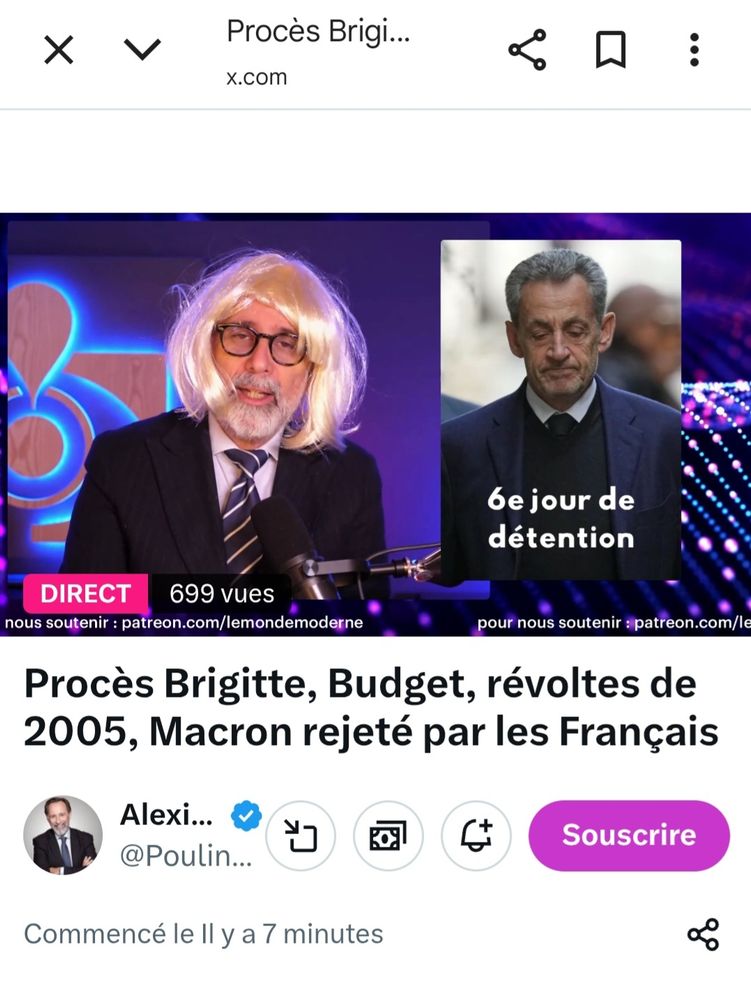Expand the custom tab dropdown chevron

pyautogui.click(x=142, y=50)
